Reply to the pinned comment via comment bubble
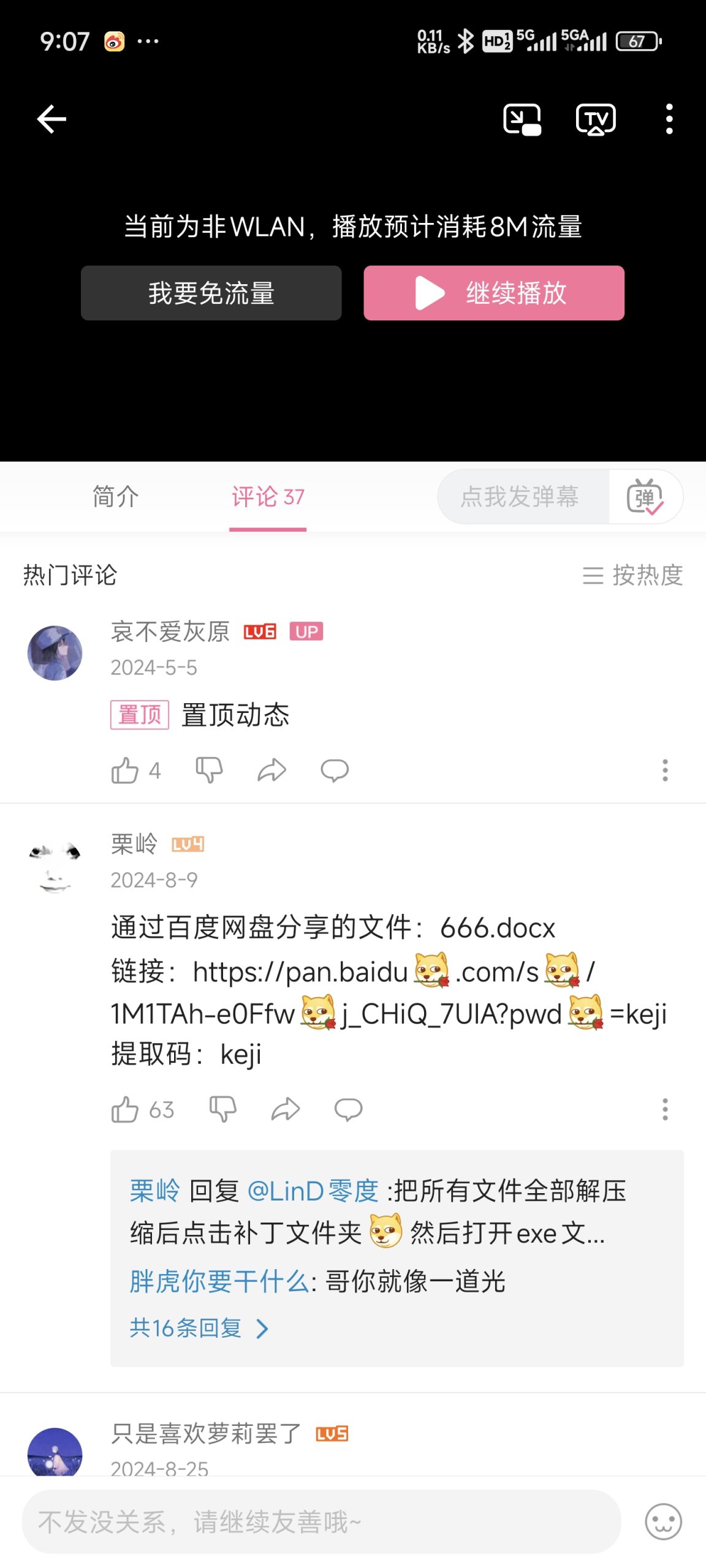 pyautogui.click(x=334, y=771)
